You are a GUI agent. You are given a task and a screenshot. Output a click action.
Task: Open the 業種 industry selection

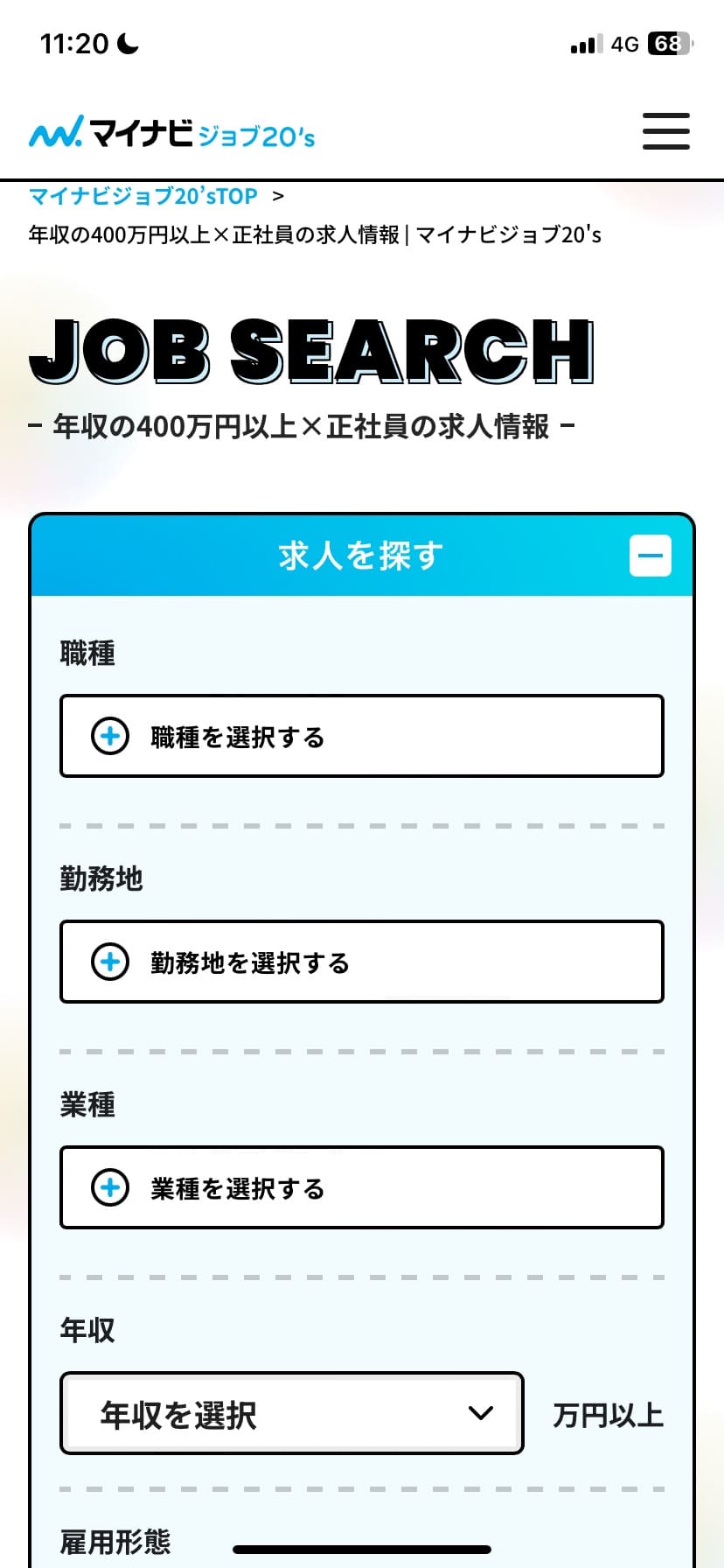coord(361,1188)
